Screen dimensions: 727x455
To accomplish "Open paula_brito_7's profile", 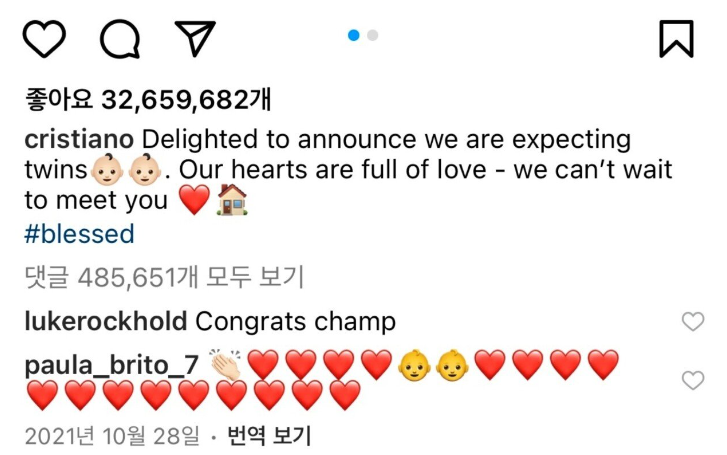I will tap(111, 365).
